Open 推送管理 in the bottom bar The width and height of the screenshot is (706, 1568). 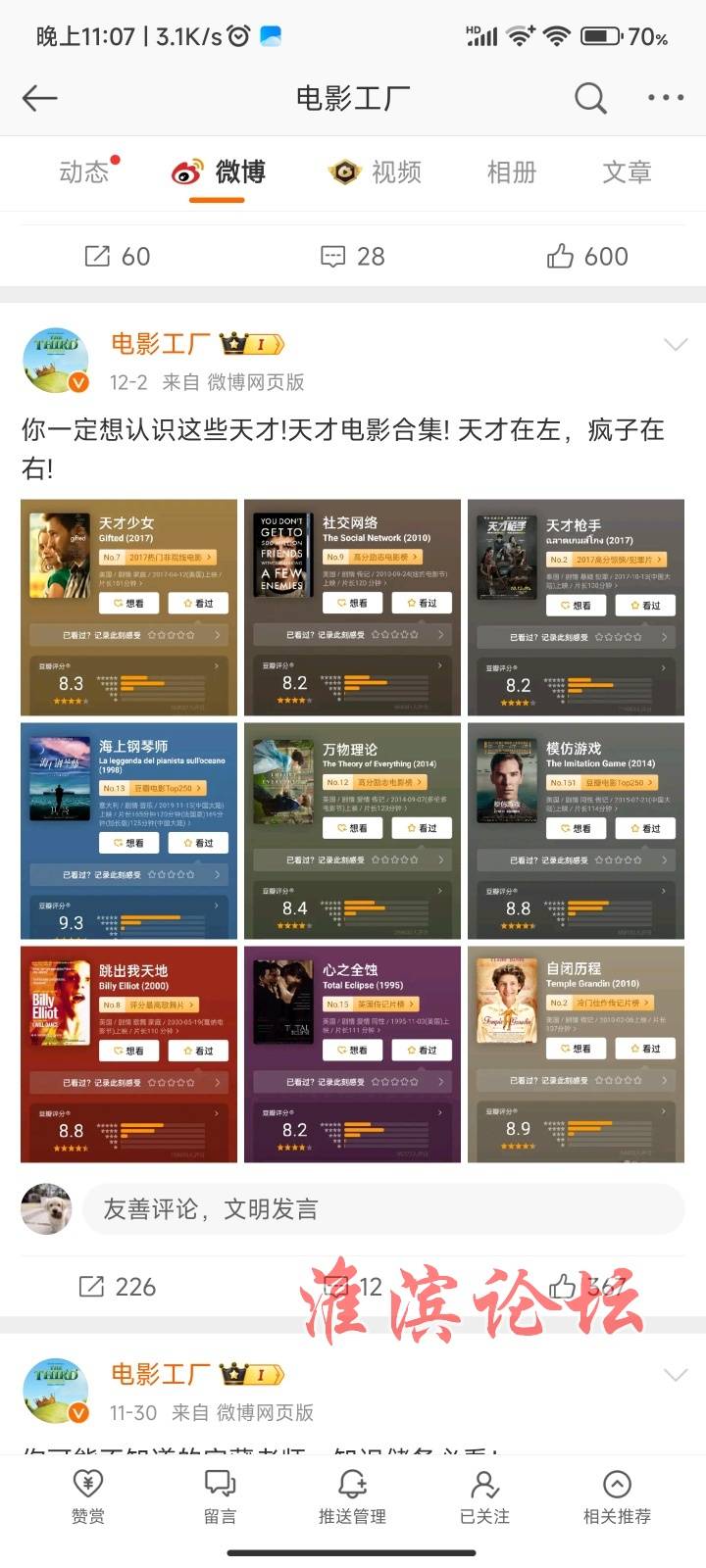352,1496
